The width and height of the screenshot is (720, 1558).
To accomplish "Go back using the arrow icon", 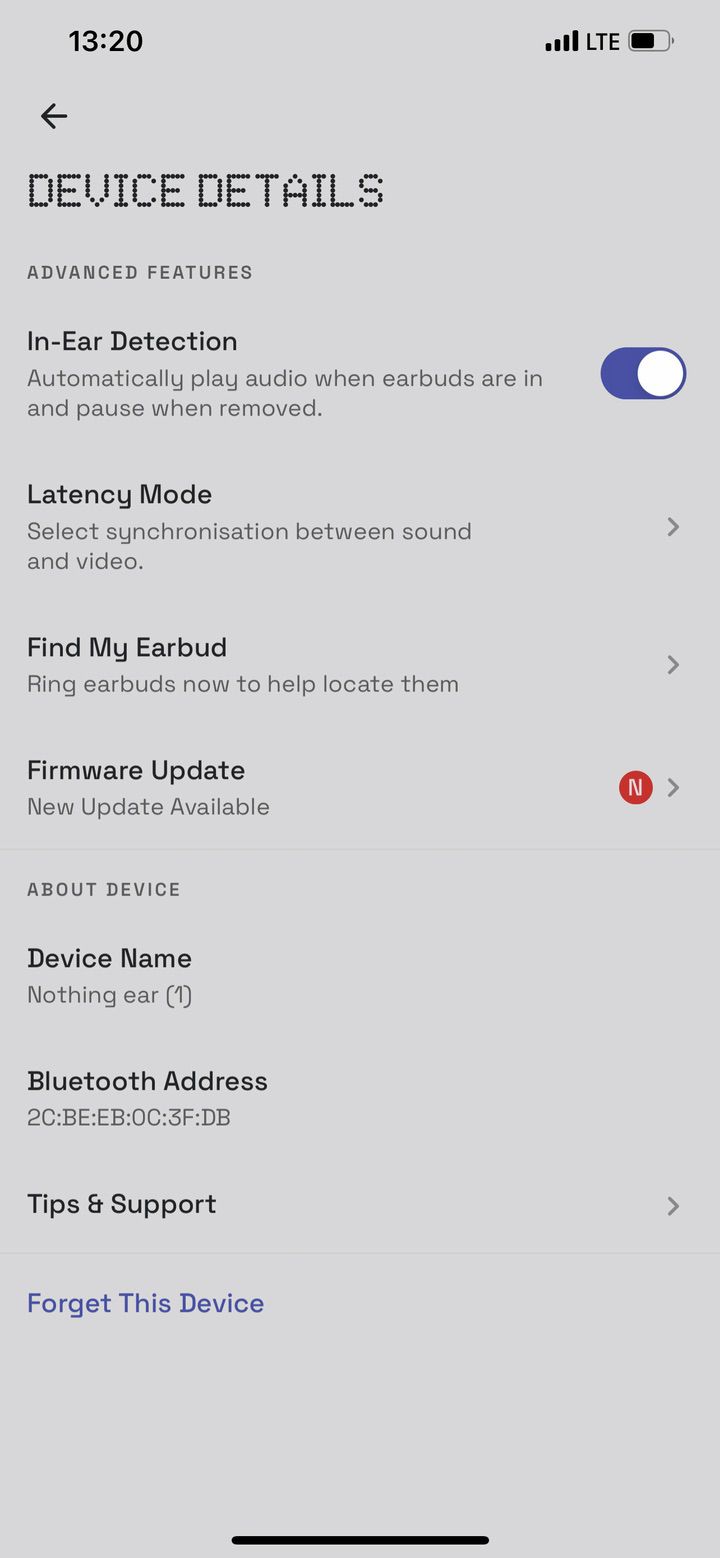I will 54,116.
